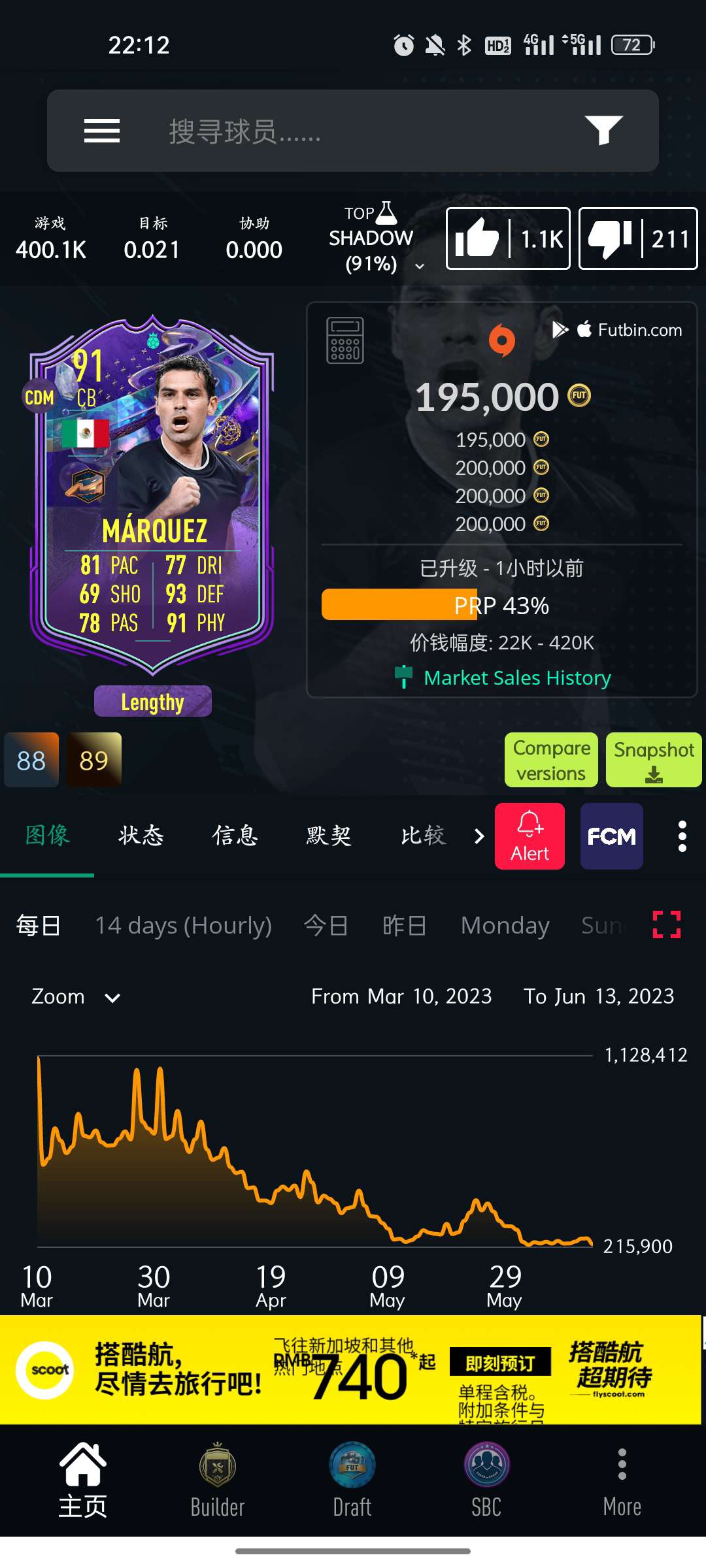Open the price calculator icon
706x1568 pixels.
(345, 340)
